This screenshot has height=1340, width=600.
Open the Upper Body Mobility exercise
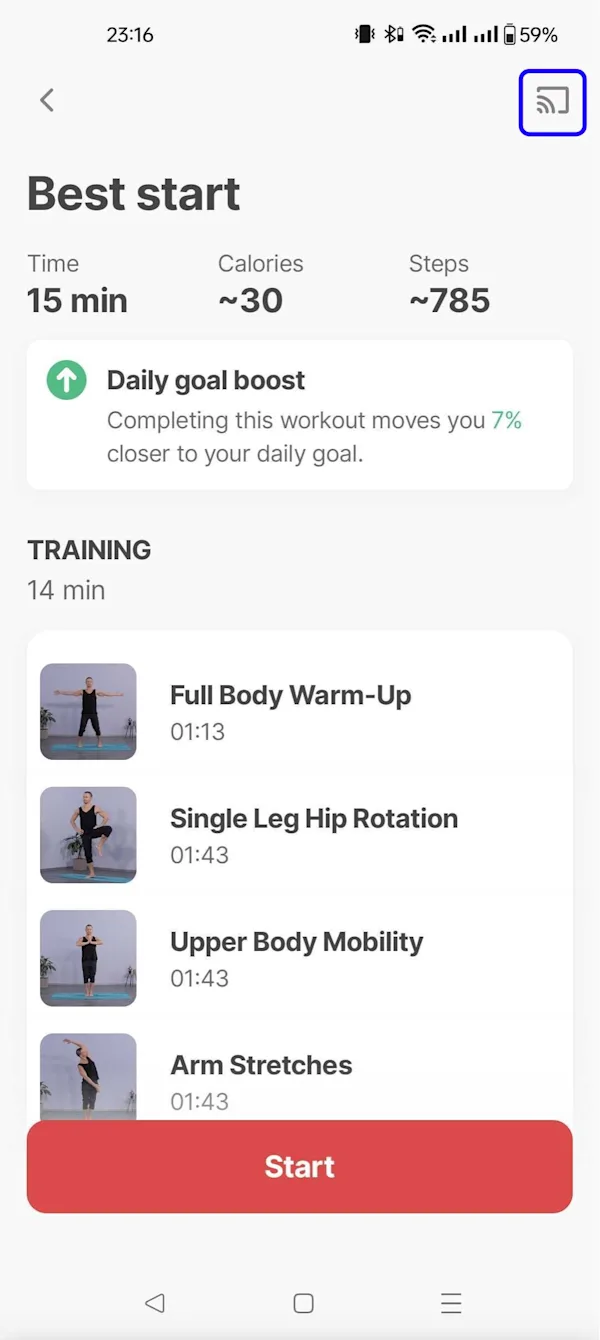coord(300,958)
